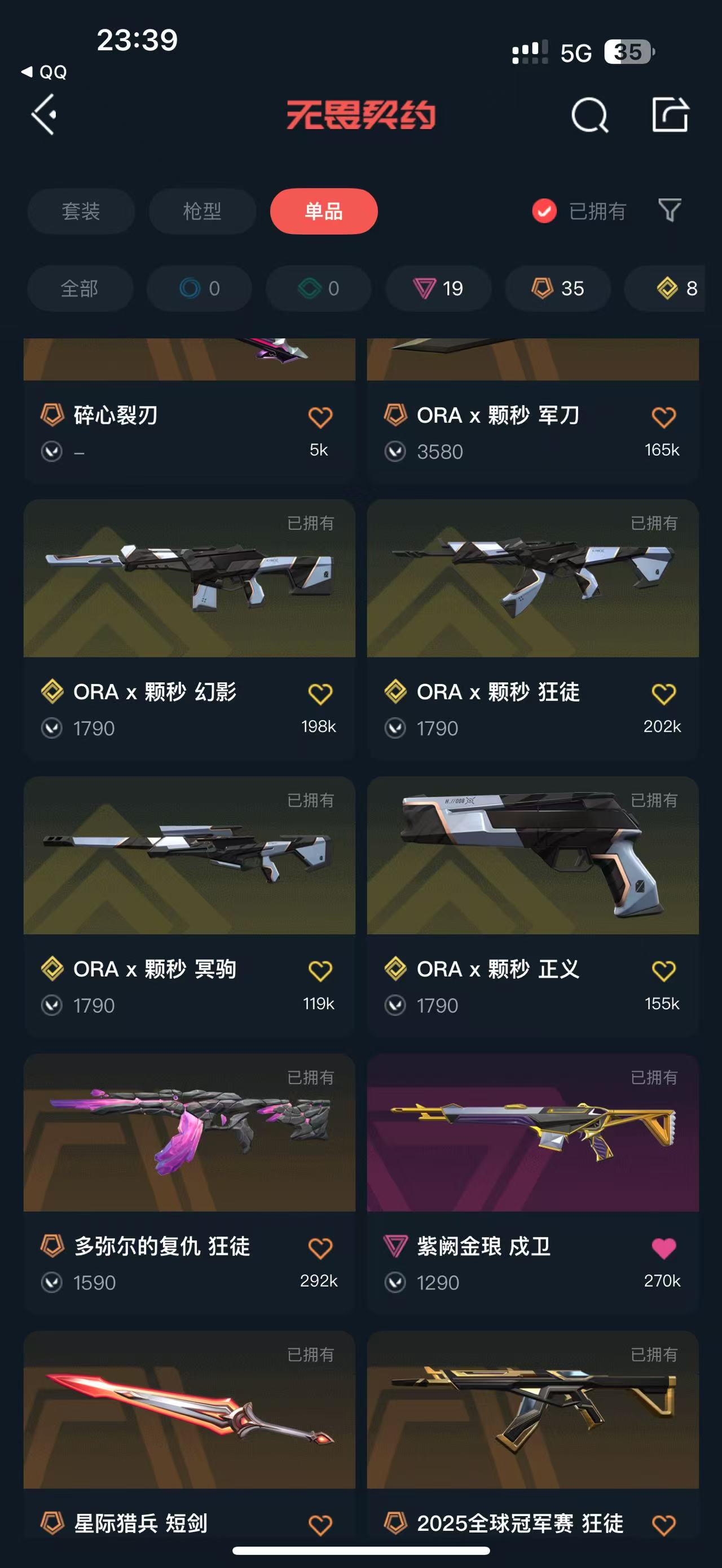Open the 多弥尔的复仇 狂徒 skin card

click(190, 1133)
